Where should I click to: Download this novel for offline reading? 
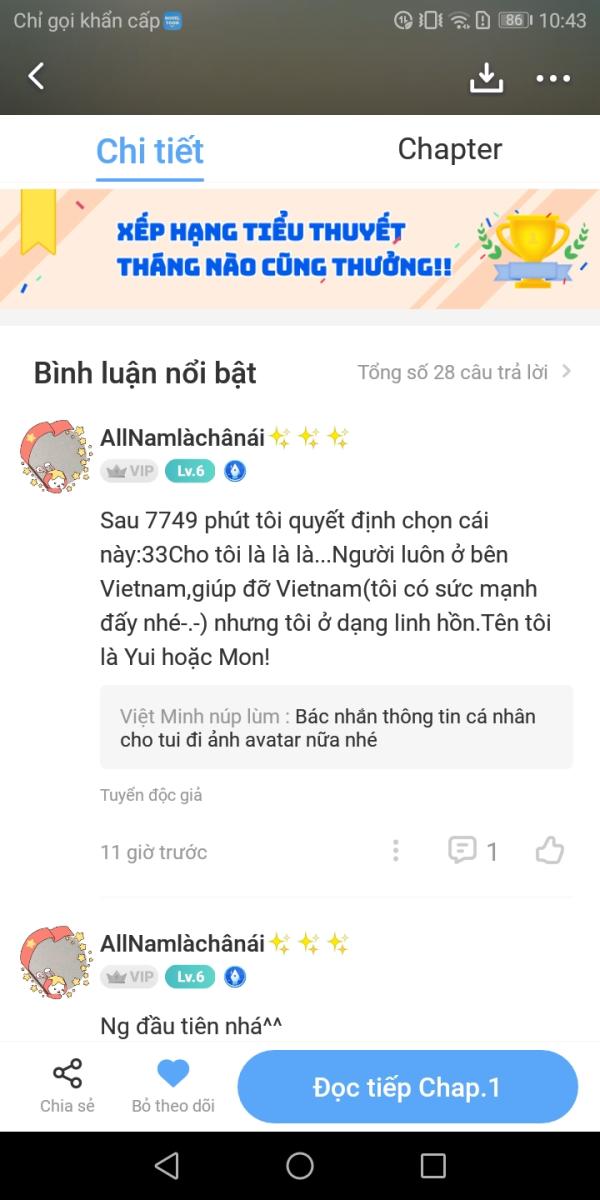click(486, 77)
